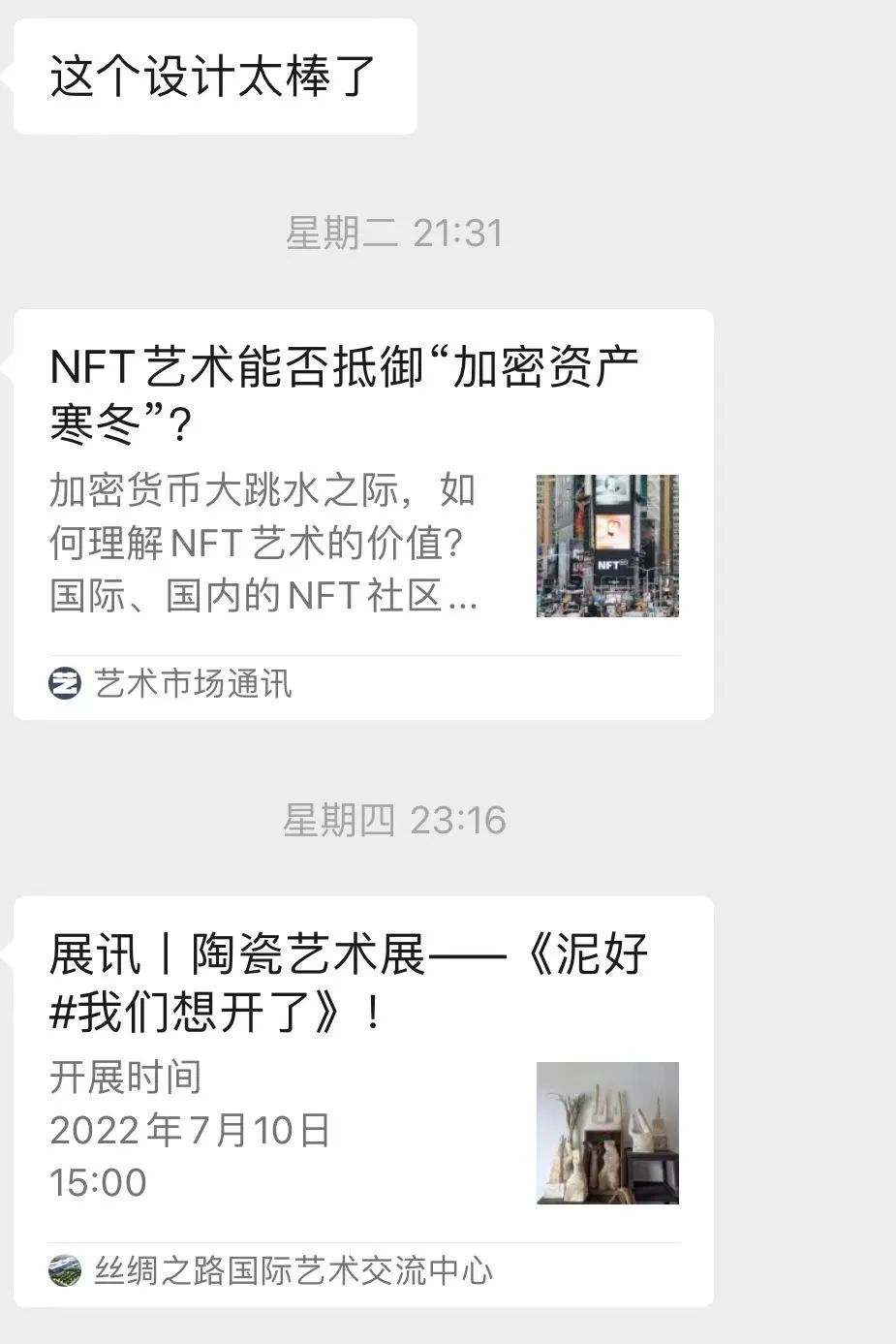Open the ceramic exhibition article thumbnail image
This screenshot has width=896, height=1344.
607,1132
